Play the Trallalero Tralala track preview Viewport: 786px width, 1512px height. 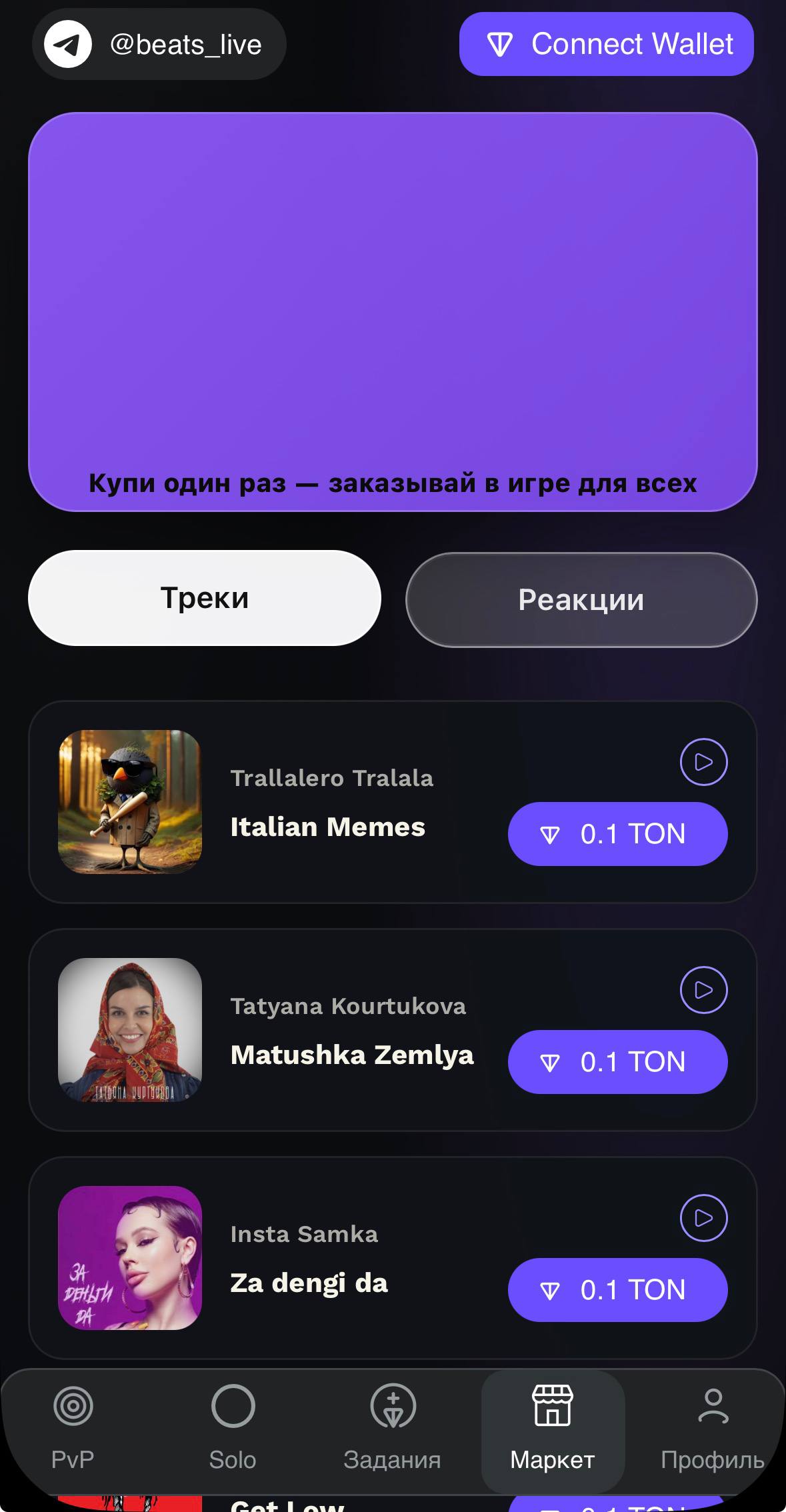703,762
